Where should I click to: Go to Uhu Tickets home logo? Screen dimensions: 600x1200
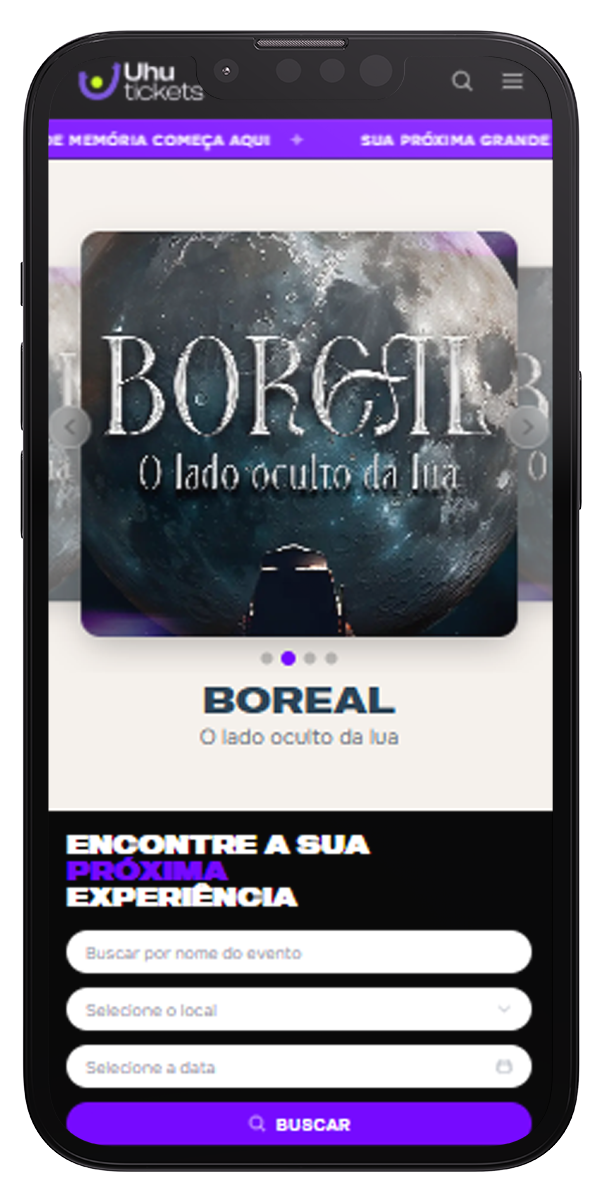141,82
